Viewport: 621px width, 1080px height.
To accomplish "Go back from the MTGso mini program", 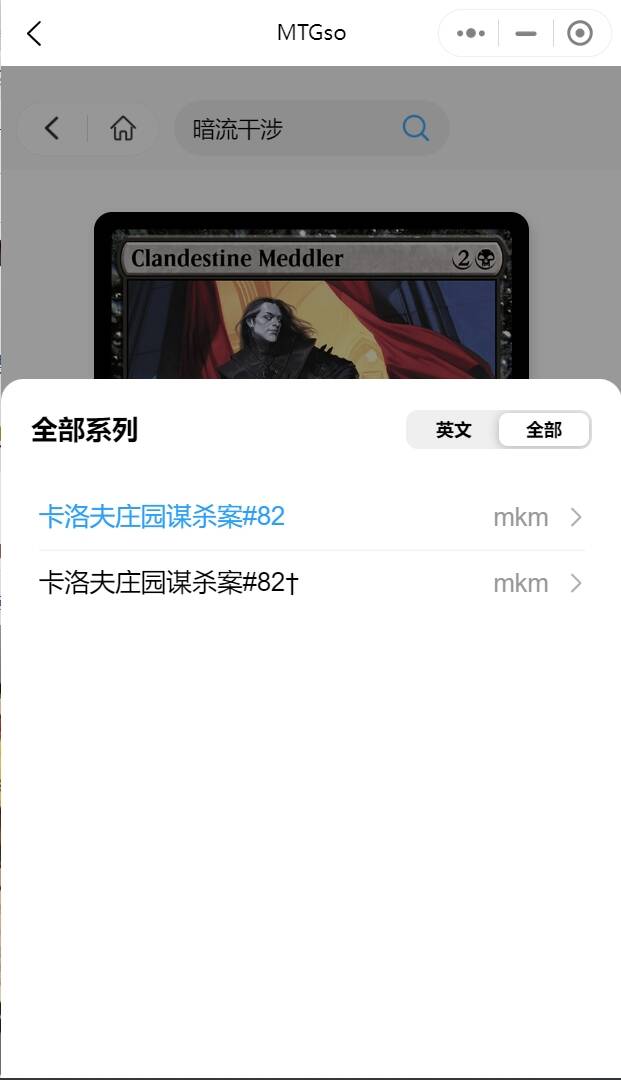I will click(34, 33).
